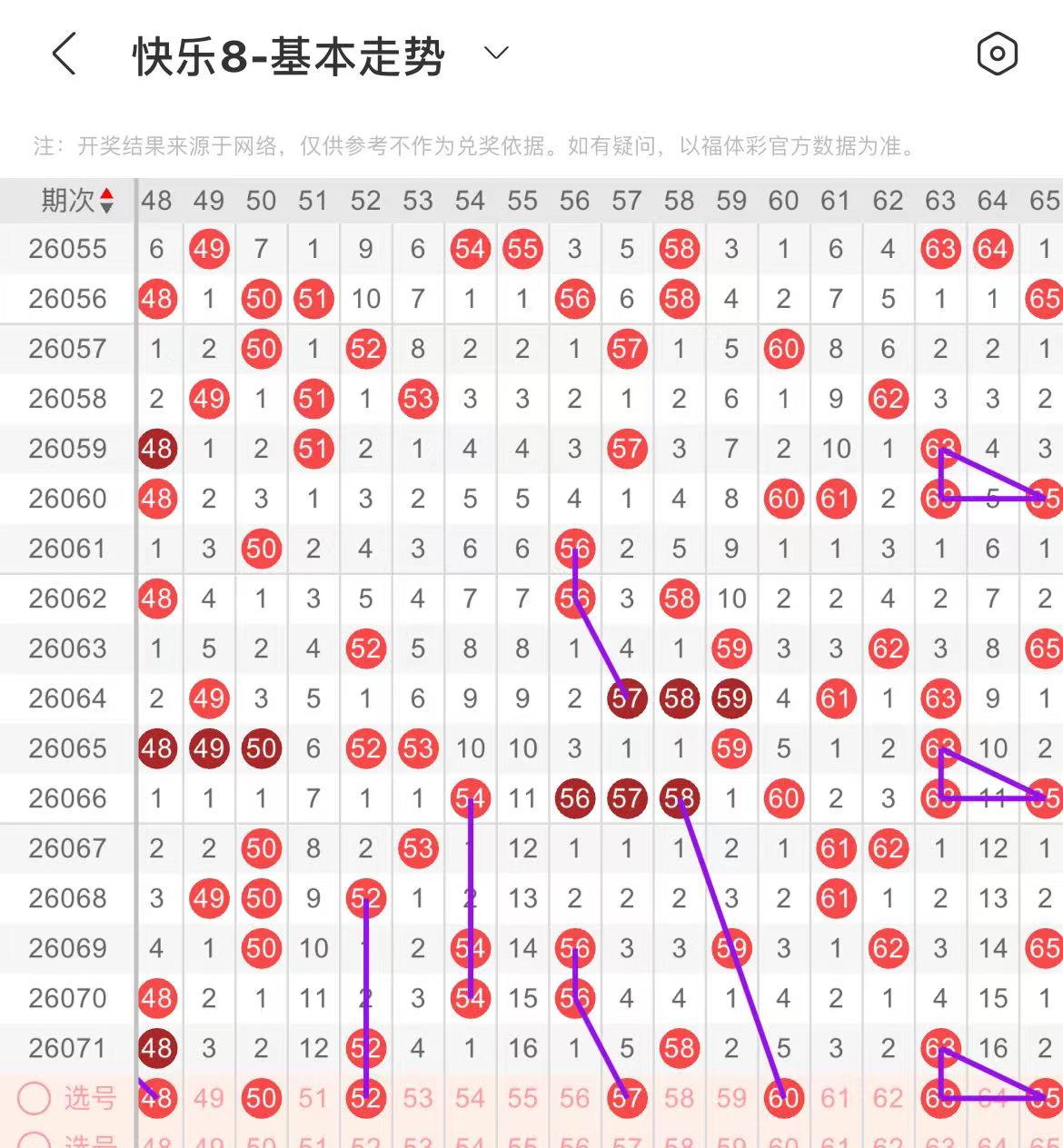Pick number 49 in the first 选号 row
1063x1148 pixels.
coord(209,1098)
